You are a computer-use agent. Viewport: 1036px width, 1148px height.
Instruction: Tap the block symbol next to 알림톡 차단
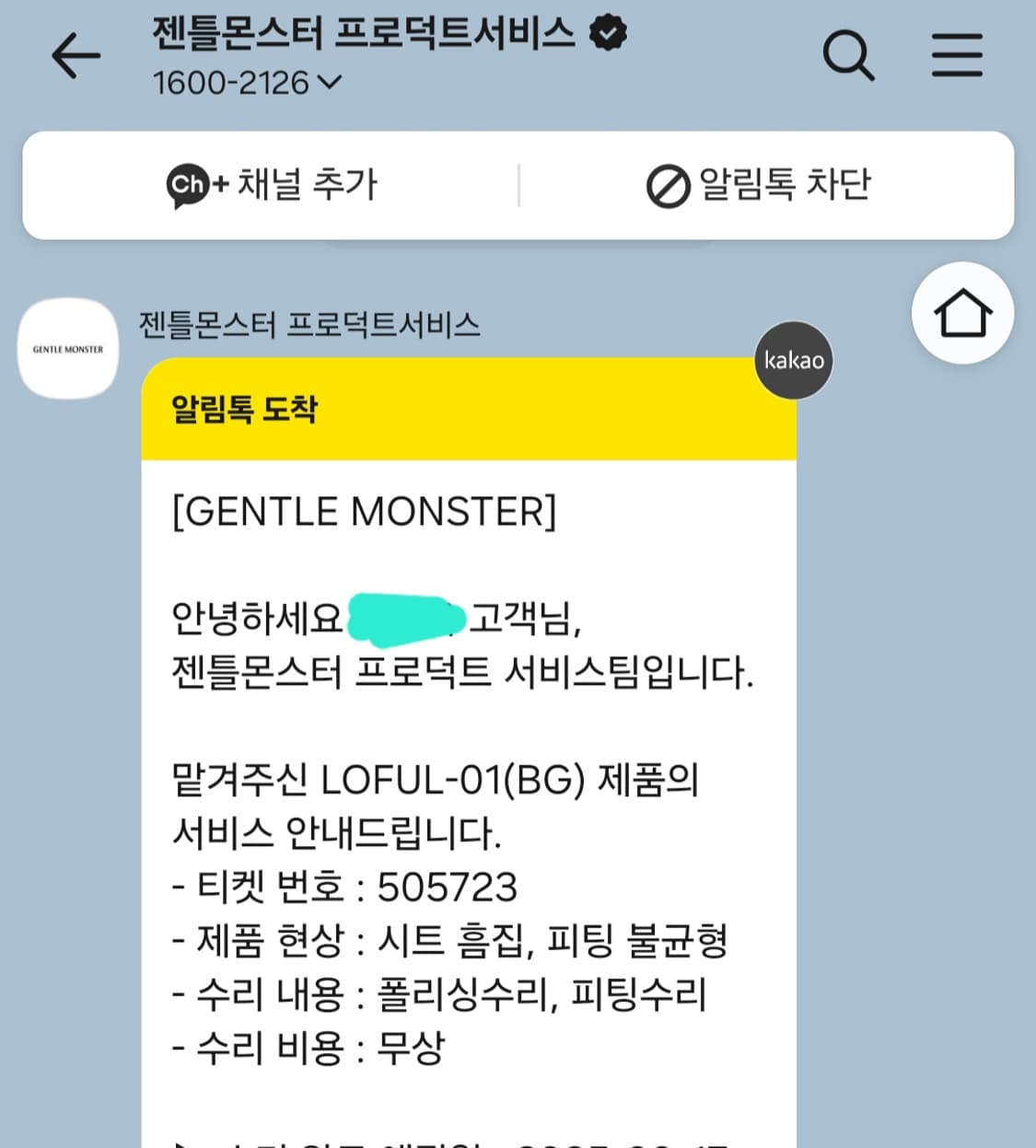tap(666, 184)
